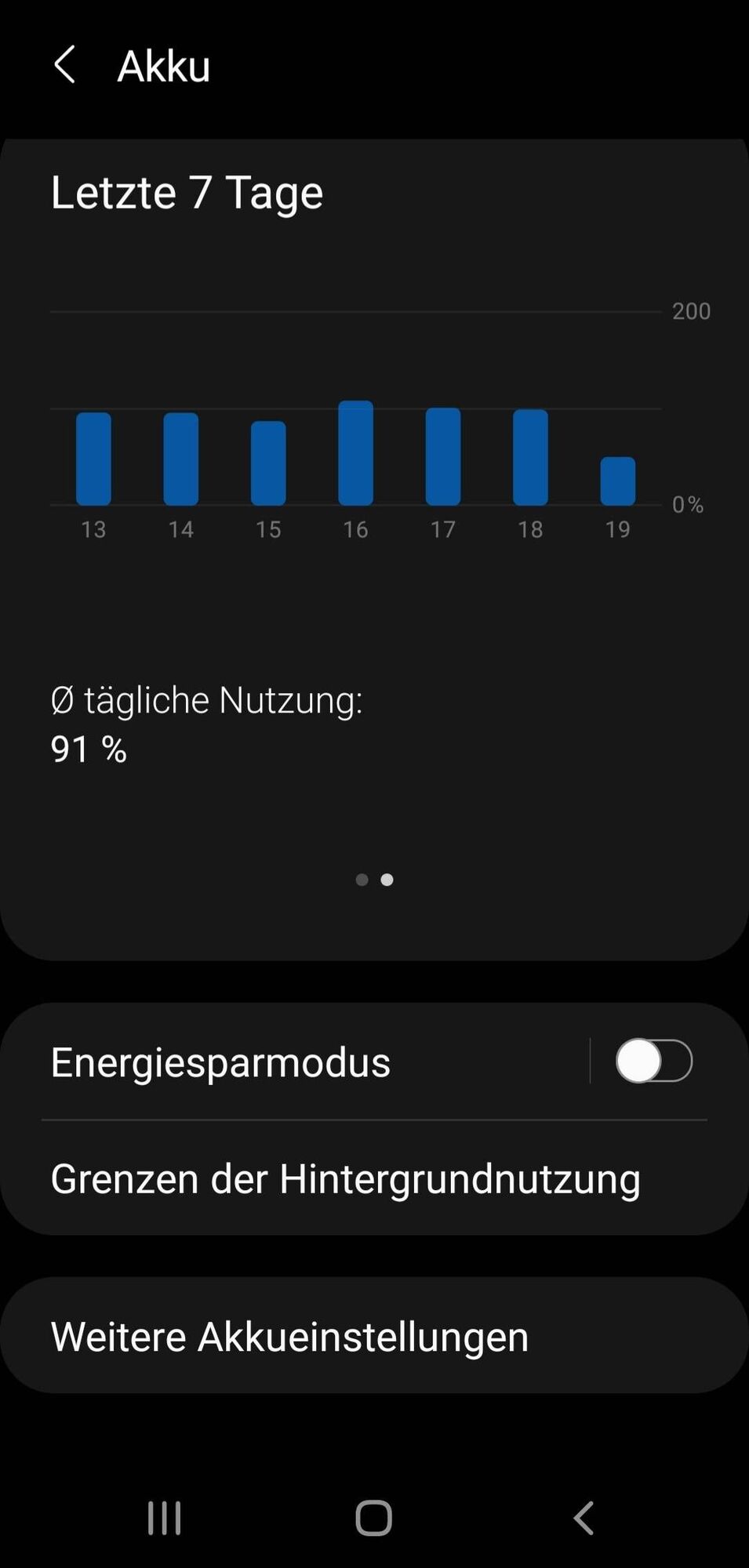Tap the Back navigation icon
Viewport: 749px width, 1568px height.
click(583, 1516)
